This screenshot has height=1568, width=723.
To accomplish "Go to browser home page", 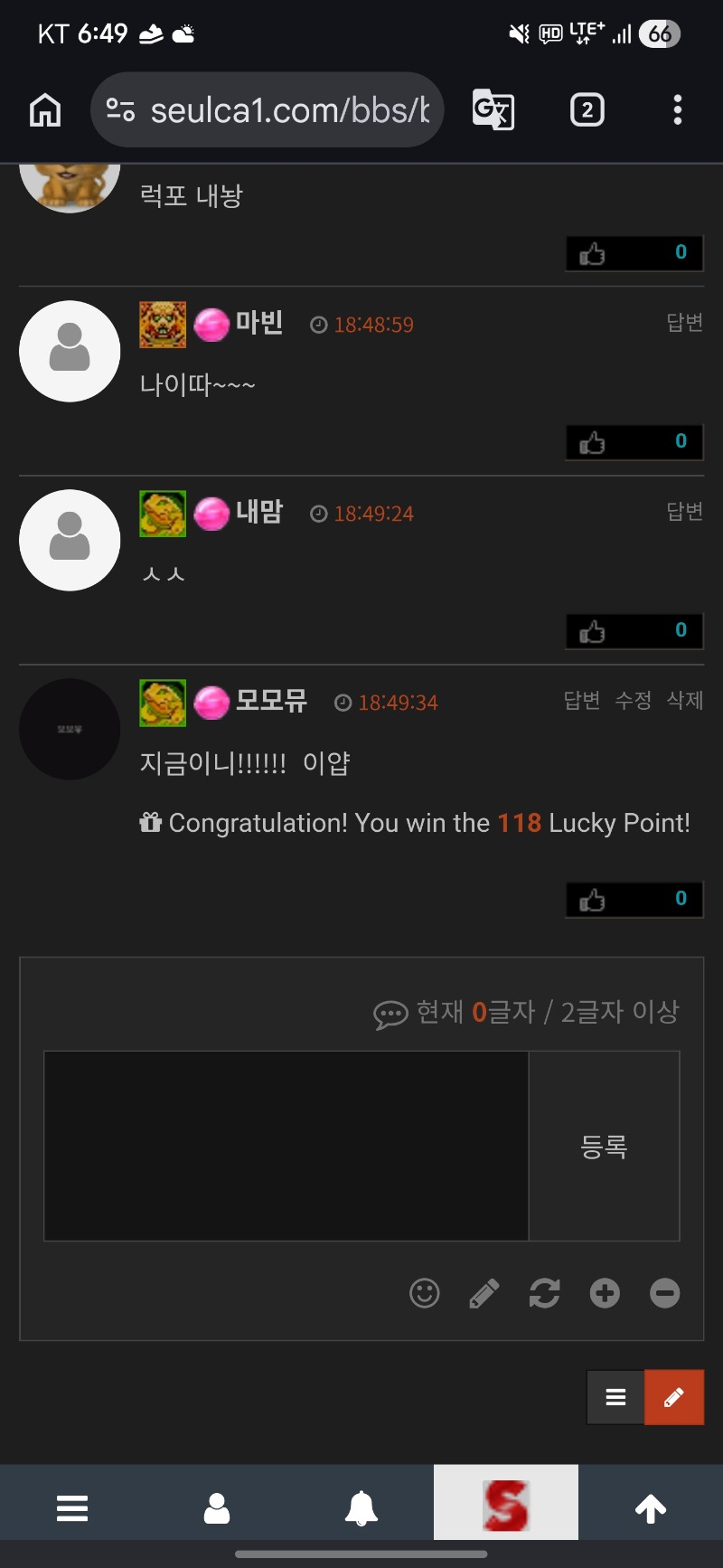I will pyautogui.click(x=45, y=110).
